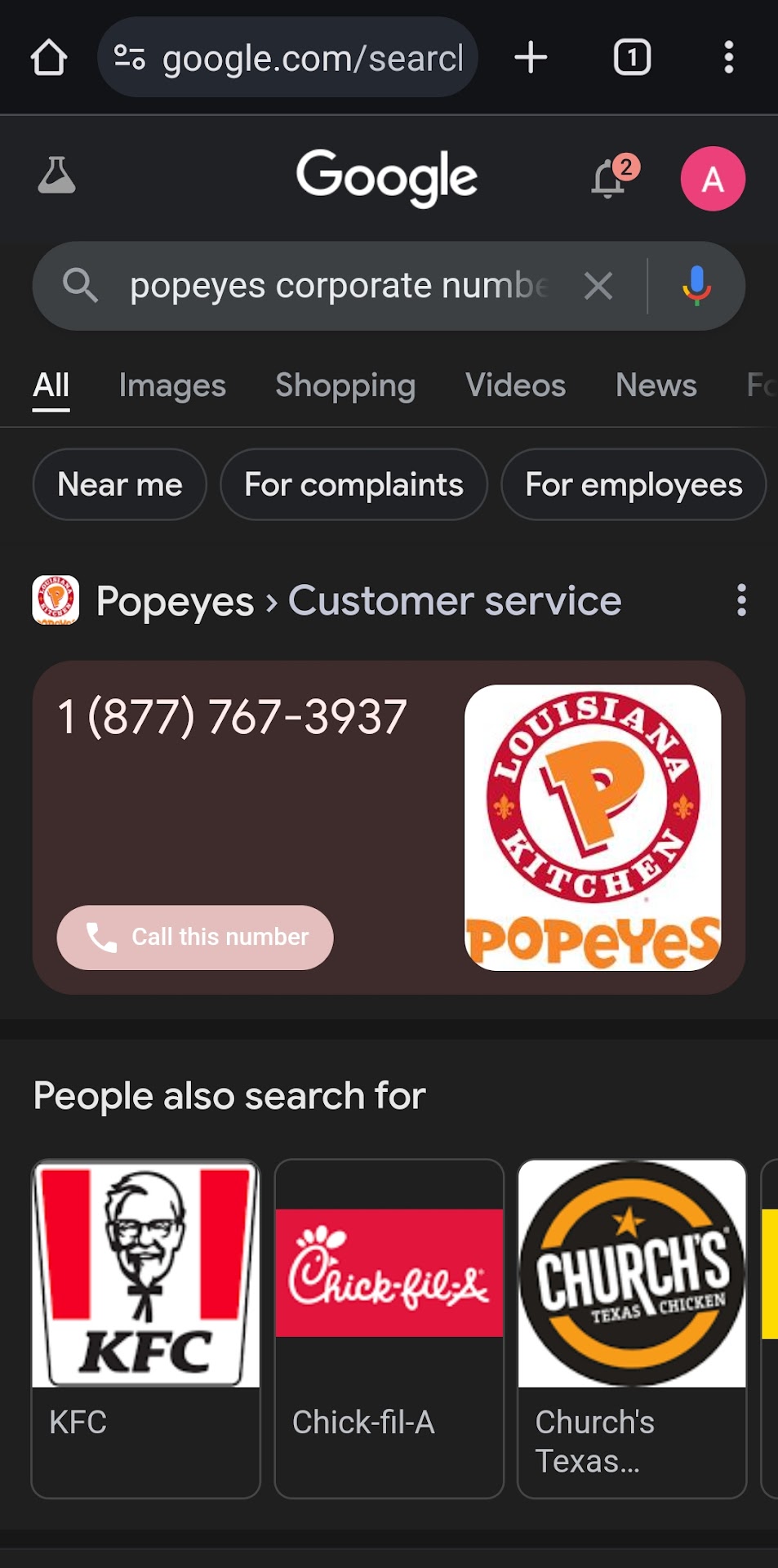Open the notifications bell
Viewport: 778px width, 1568px height.
pos(609,179)
